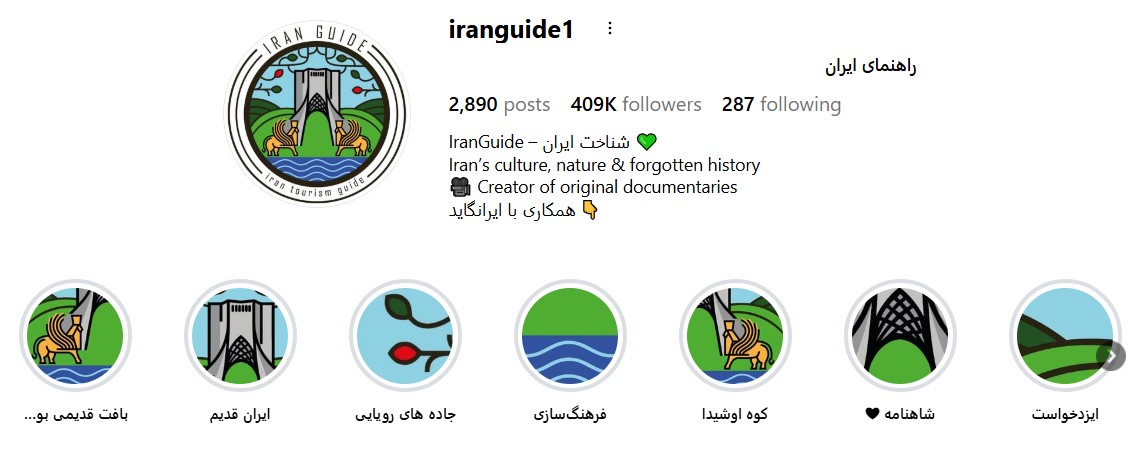
Task: Open the شاهنامه story highlight
Action: [900, 333]
